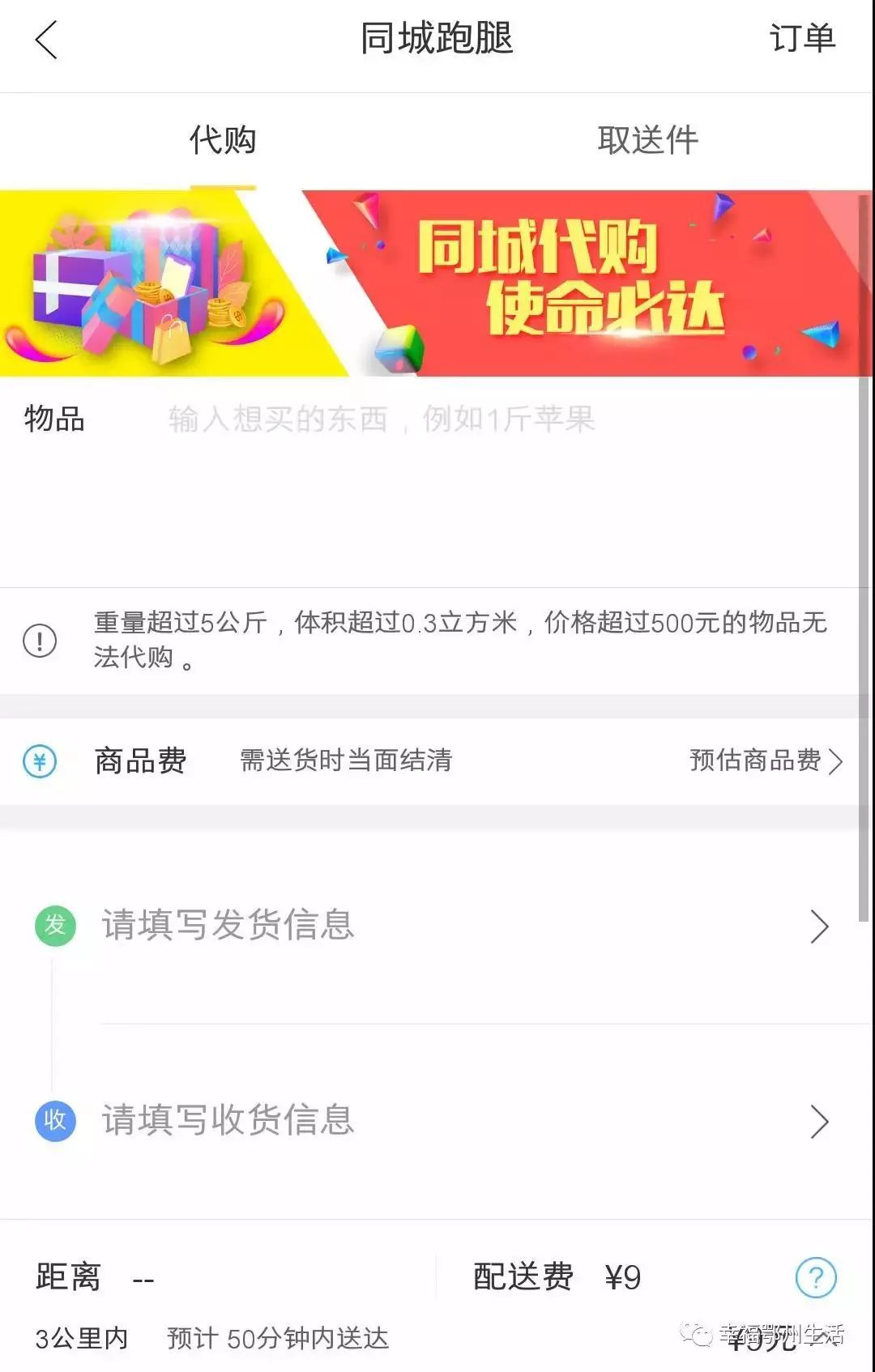Click the 距离 distance field

pyautogui.click(x=97, y=1274)
